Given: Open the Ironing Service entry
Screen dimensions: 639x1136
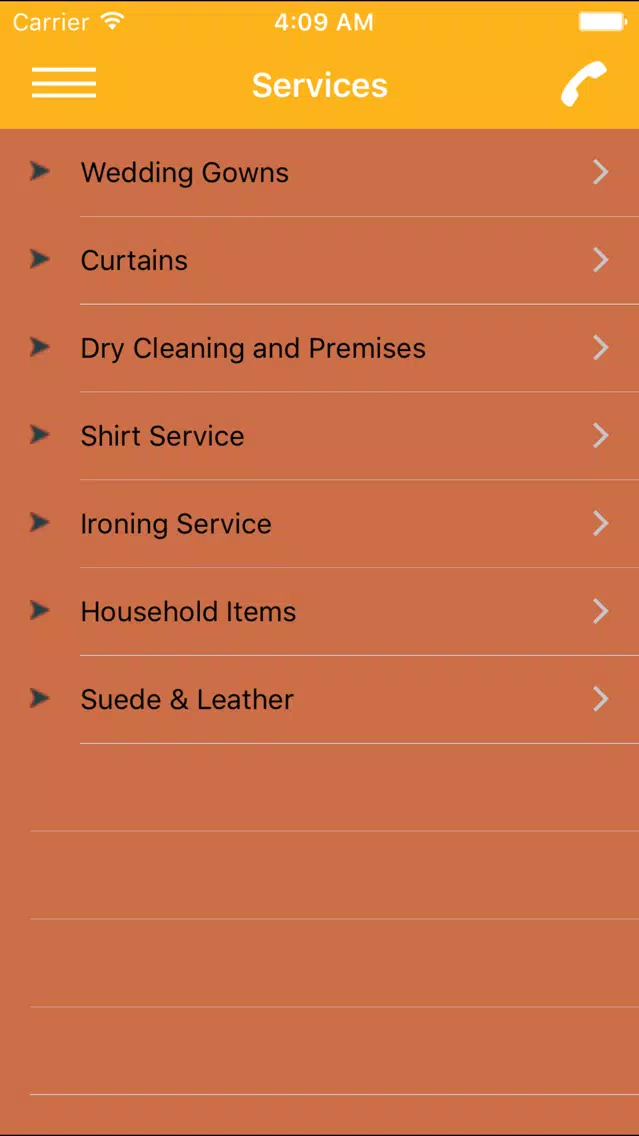Looking at the screenshot, I should coord(320,523).
